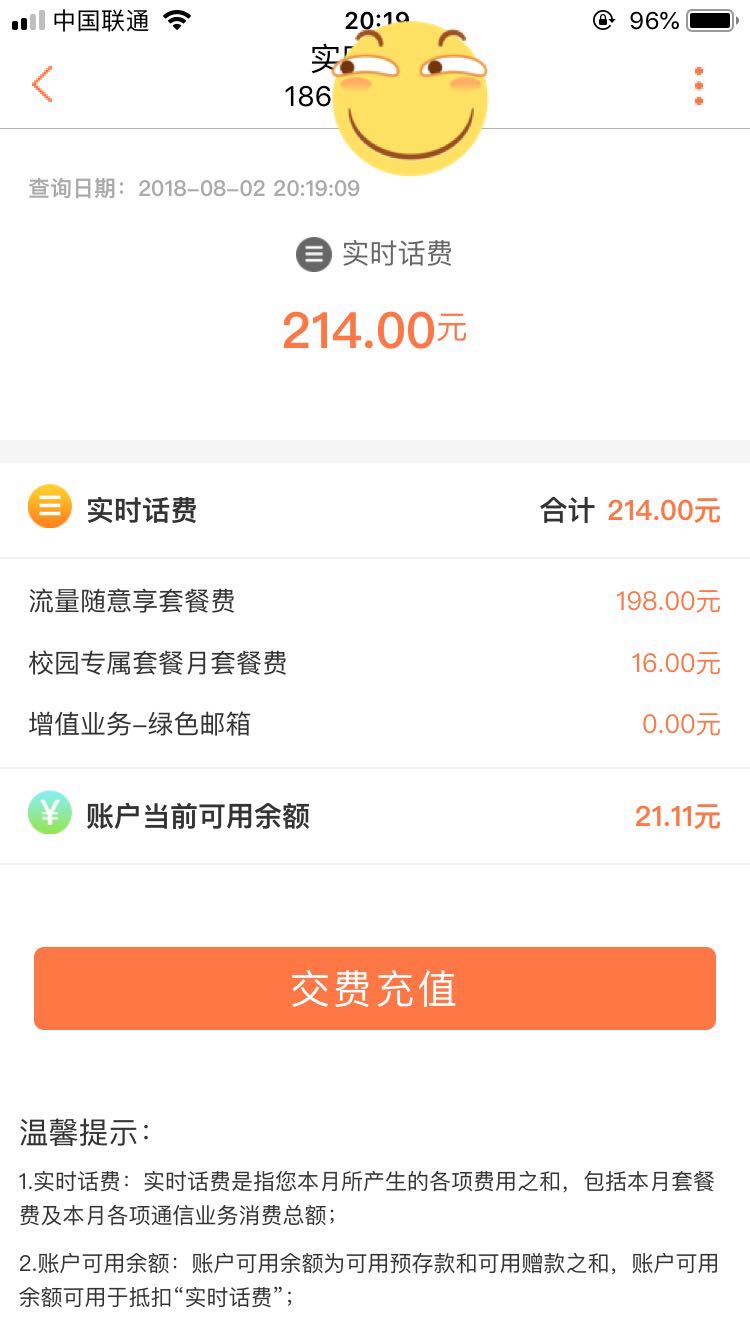Go back using the orange arrow
The image size is (750, 1334).
[x=42, y=85]
